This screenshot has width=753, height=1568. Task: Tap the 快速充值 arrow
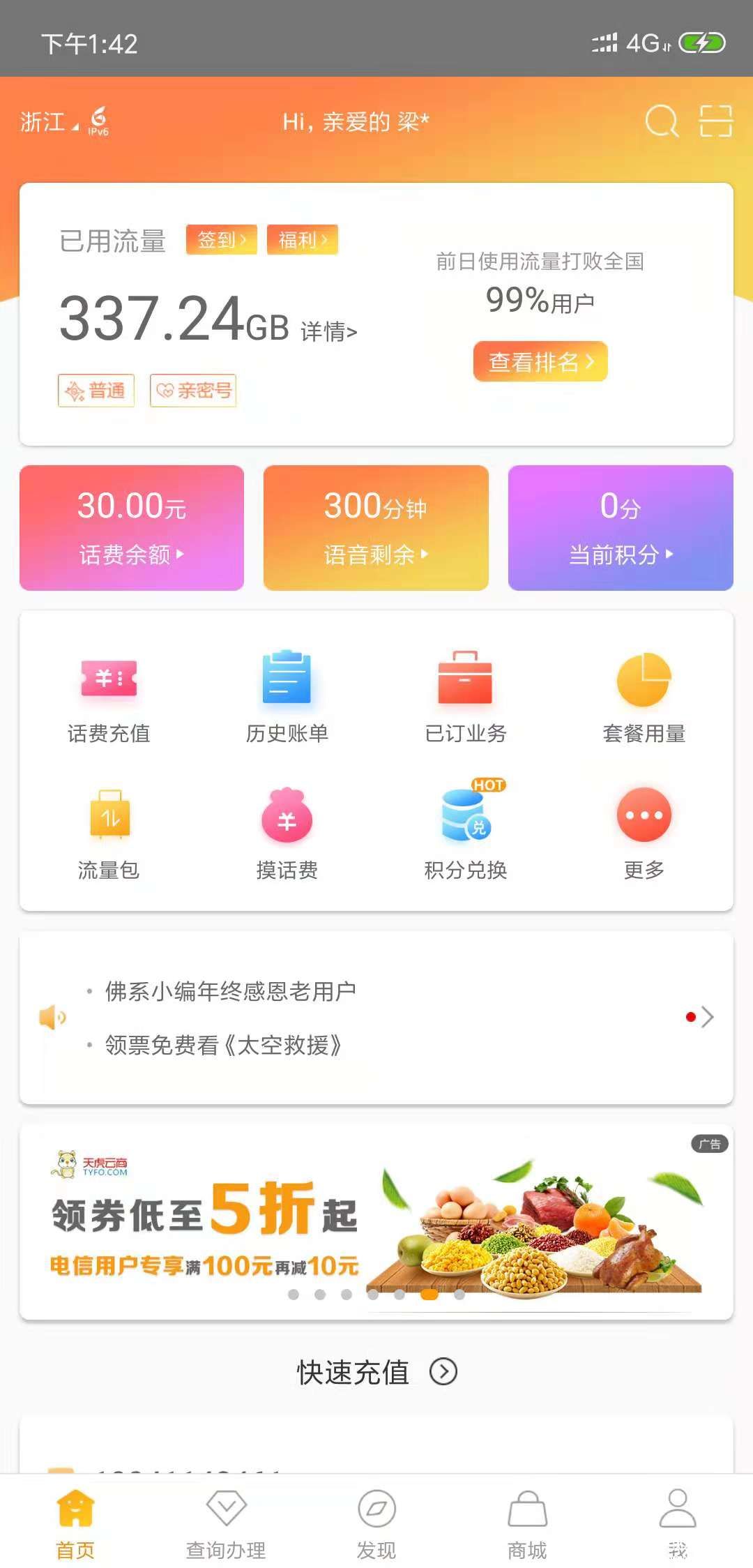(443, 1371)
